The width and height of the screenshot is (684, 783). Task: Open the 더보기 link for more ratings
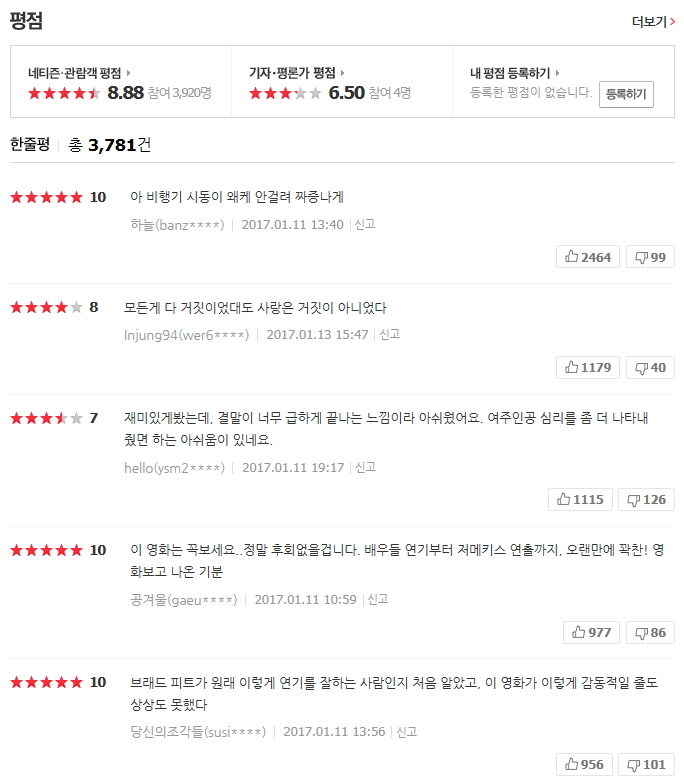pyautogui.click(x=653, y=21)
